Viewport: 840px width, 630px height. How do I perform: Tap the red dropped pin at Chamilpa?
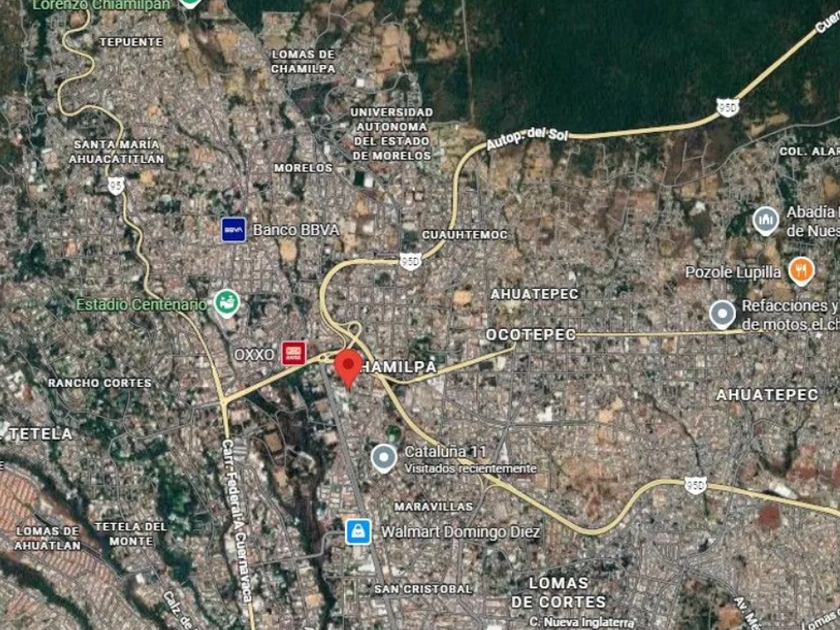(x=348, y=369)
